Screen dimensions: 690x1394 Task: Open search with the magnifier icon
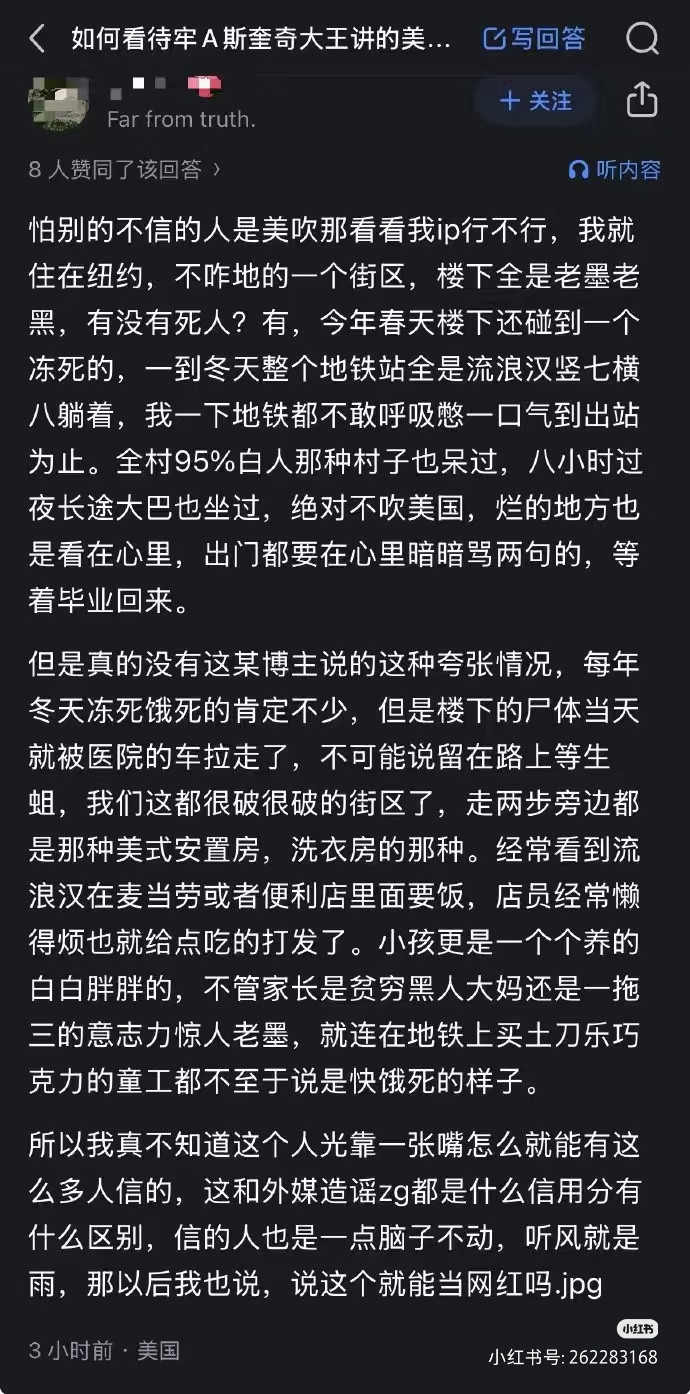[x=642, y=39]
